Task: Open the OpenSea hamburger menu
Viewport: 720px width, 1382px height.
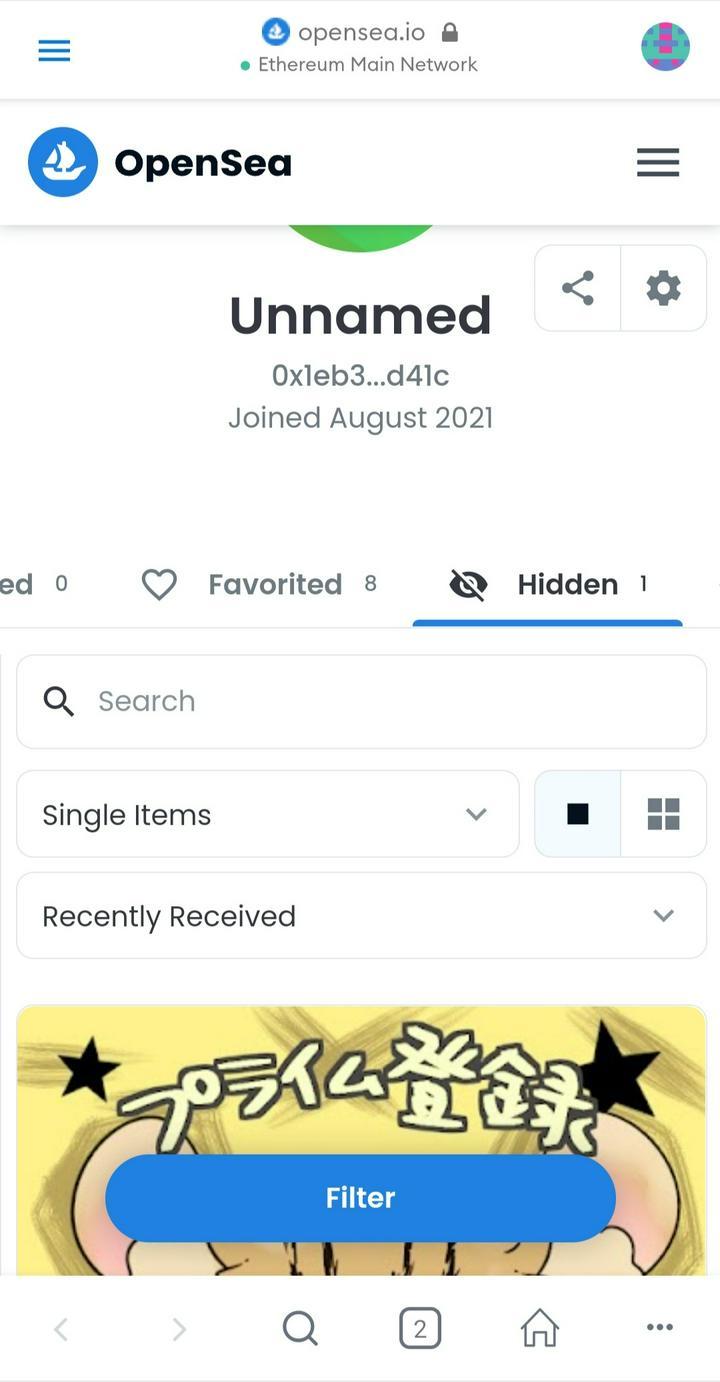Action: [x=657, y=162]
